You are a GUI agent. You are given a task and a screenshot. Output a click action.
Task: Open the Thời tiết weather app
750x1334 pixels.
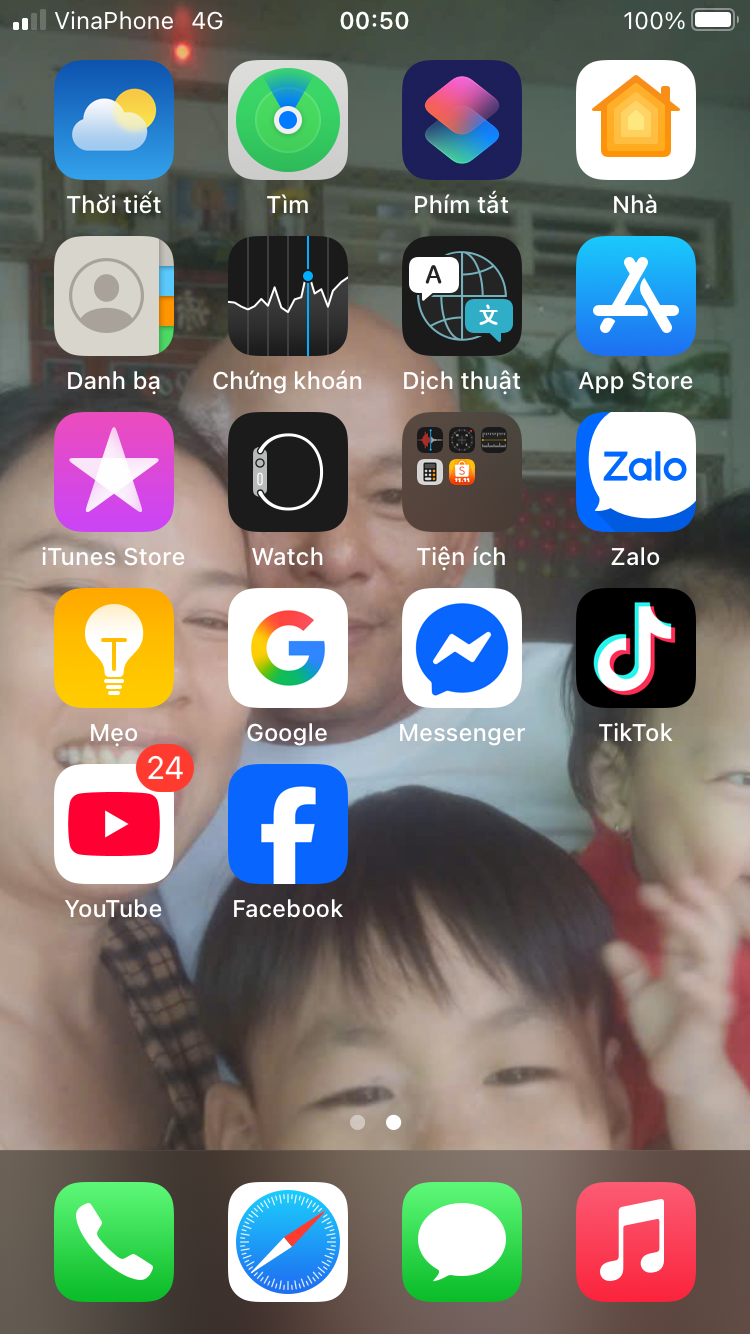click(114, 120)
